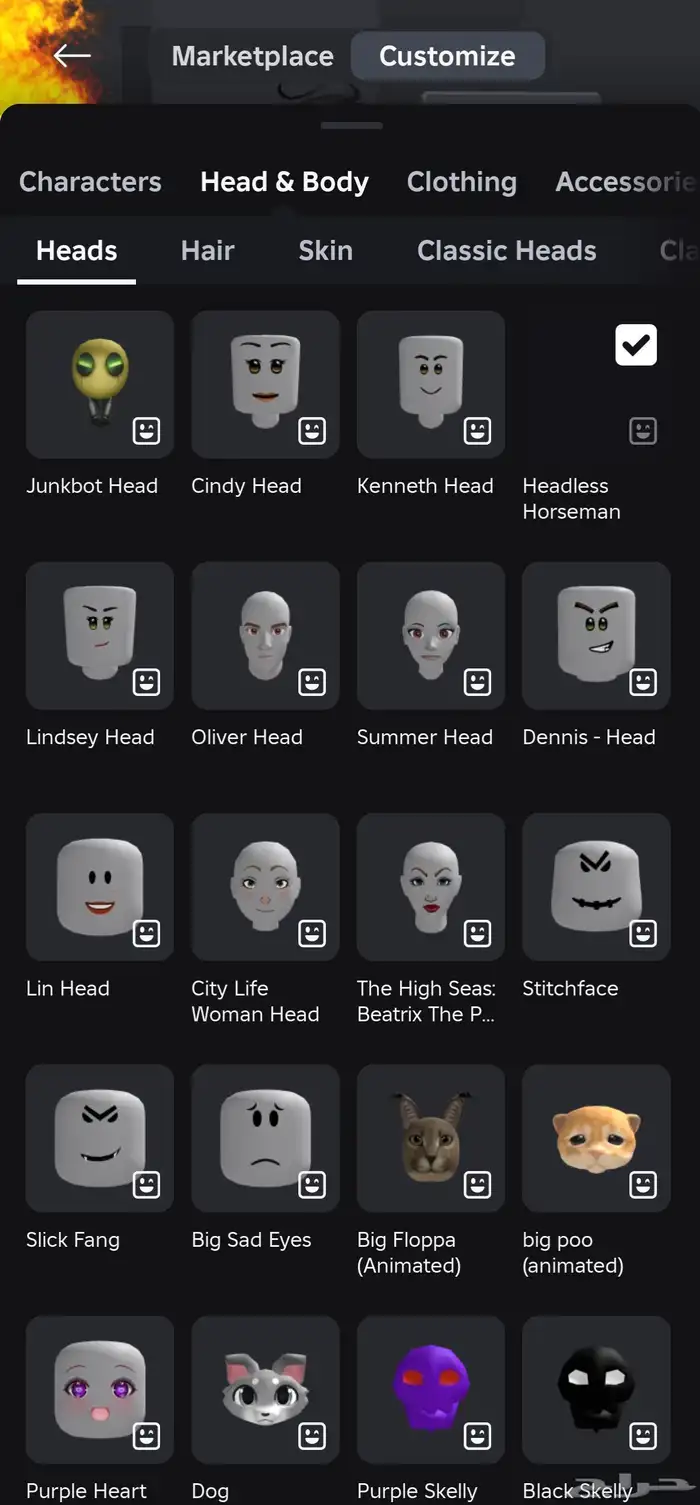Viewport: 700px width, 1505px height.
Task: Switch to Classic Heads sub-tab
Action: [x=506, y=251]
